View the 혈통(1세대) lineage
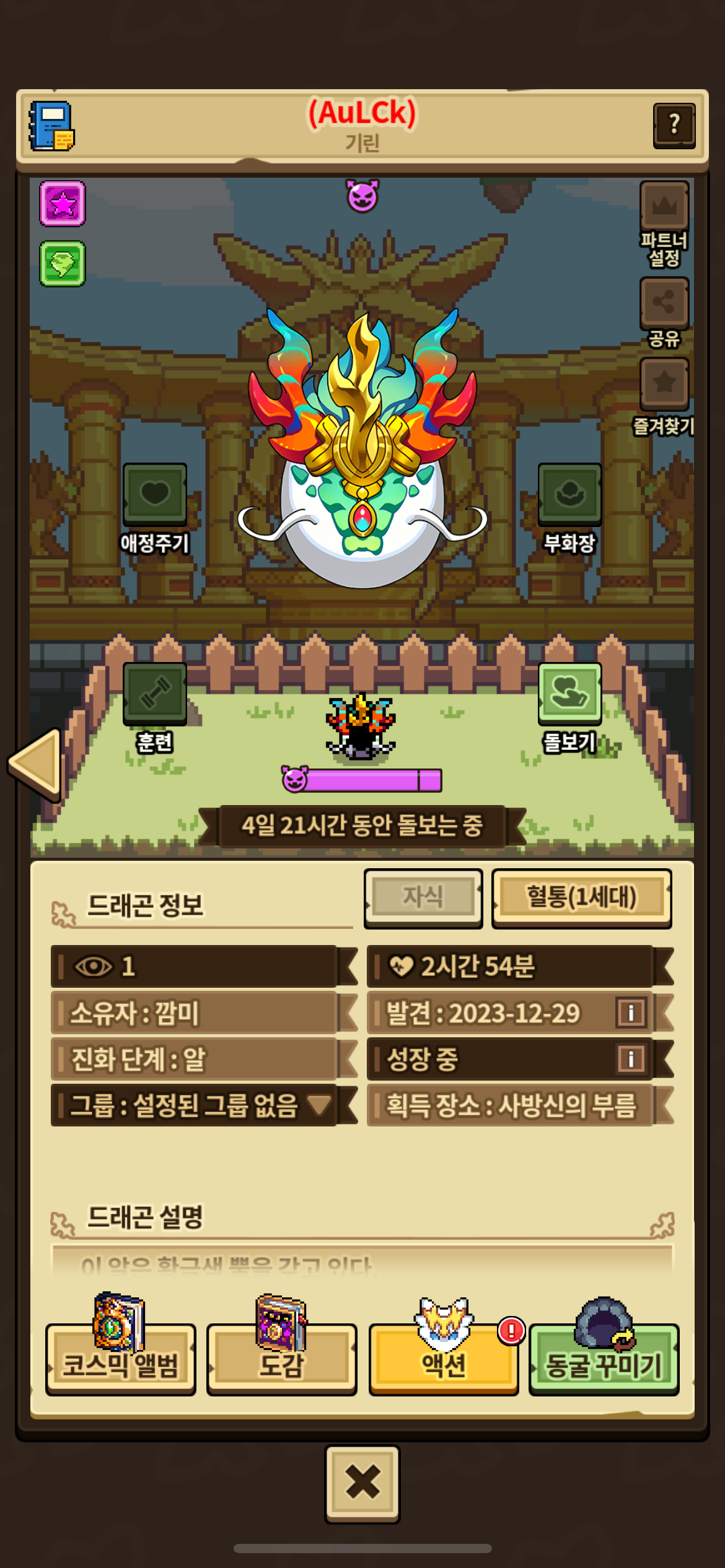Viewport: 725px width, 1568px height. [581, 897]
